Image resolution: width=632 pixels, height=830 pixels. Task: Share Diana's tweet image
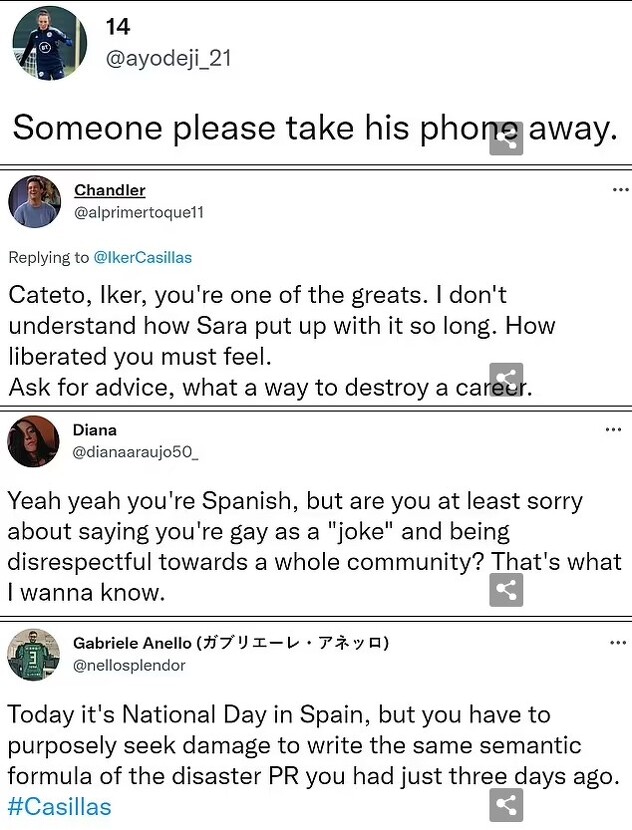click(x=506, y=590)
